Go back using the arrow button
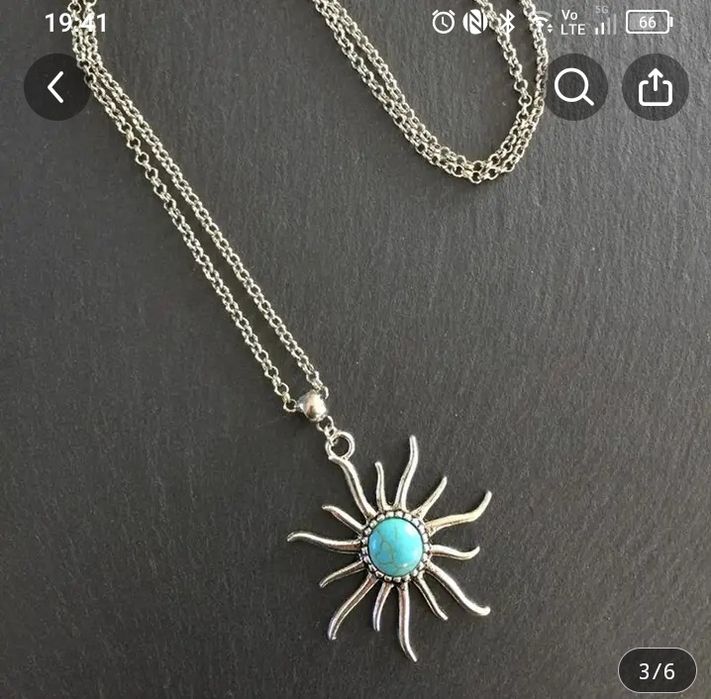 click(57, 88)
